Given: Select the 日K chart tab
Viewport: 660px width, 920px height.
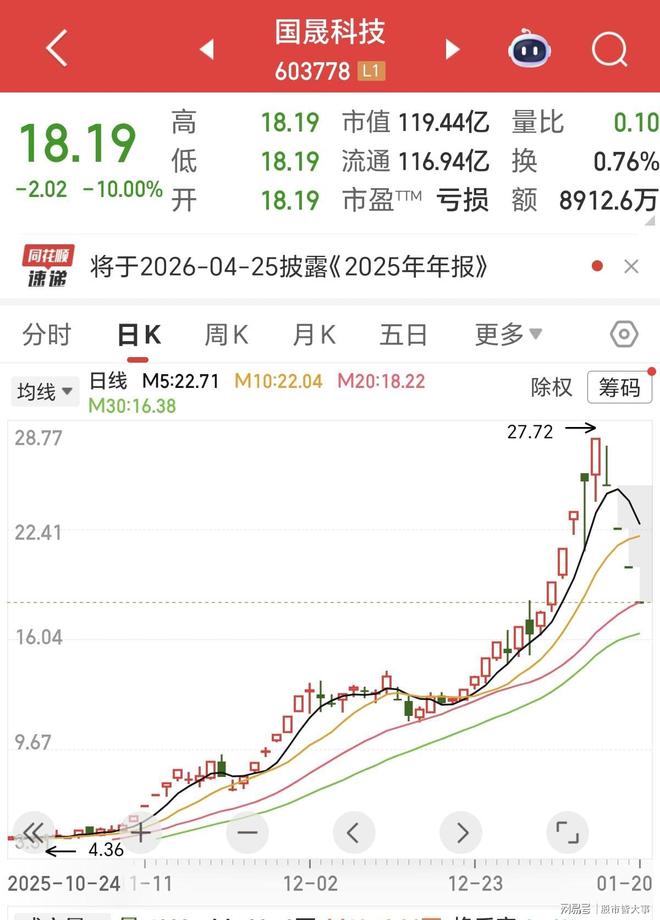Looking at the screenshot, I should 138,334.
